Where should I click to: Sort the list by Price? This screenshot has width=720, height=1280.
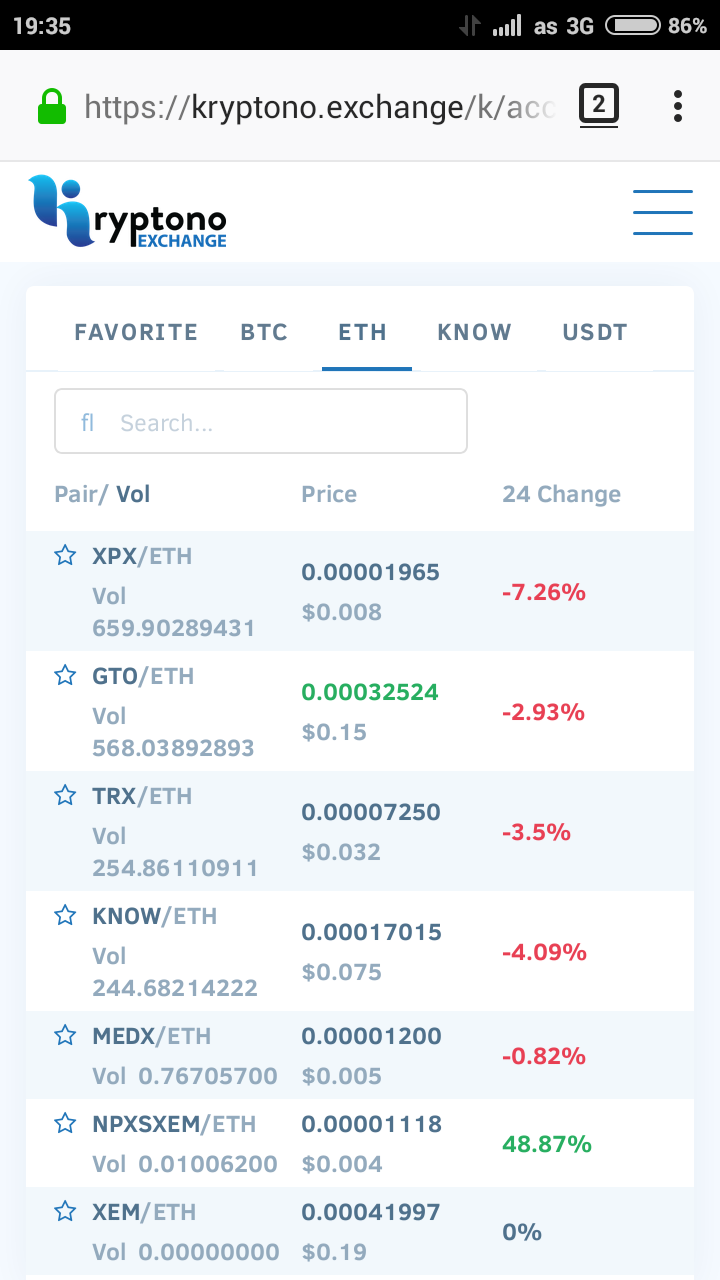[329, 494]
